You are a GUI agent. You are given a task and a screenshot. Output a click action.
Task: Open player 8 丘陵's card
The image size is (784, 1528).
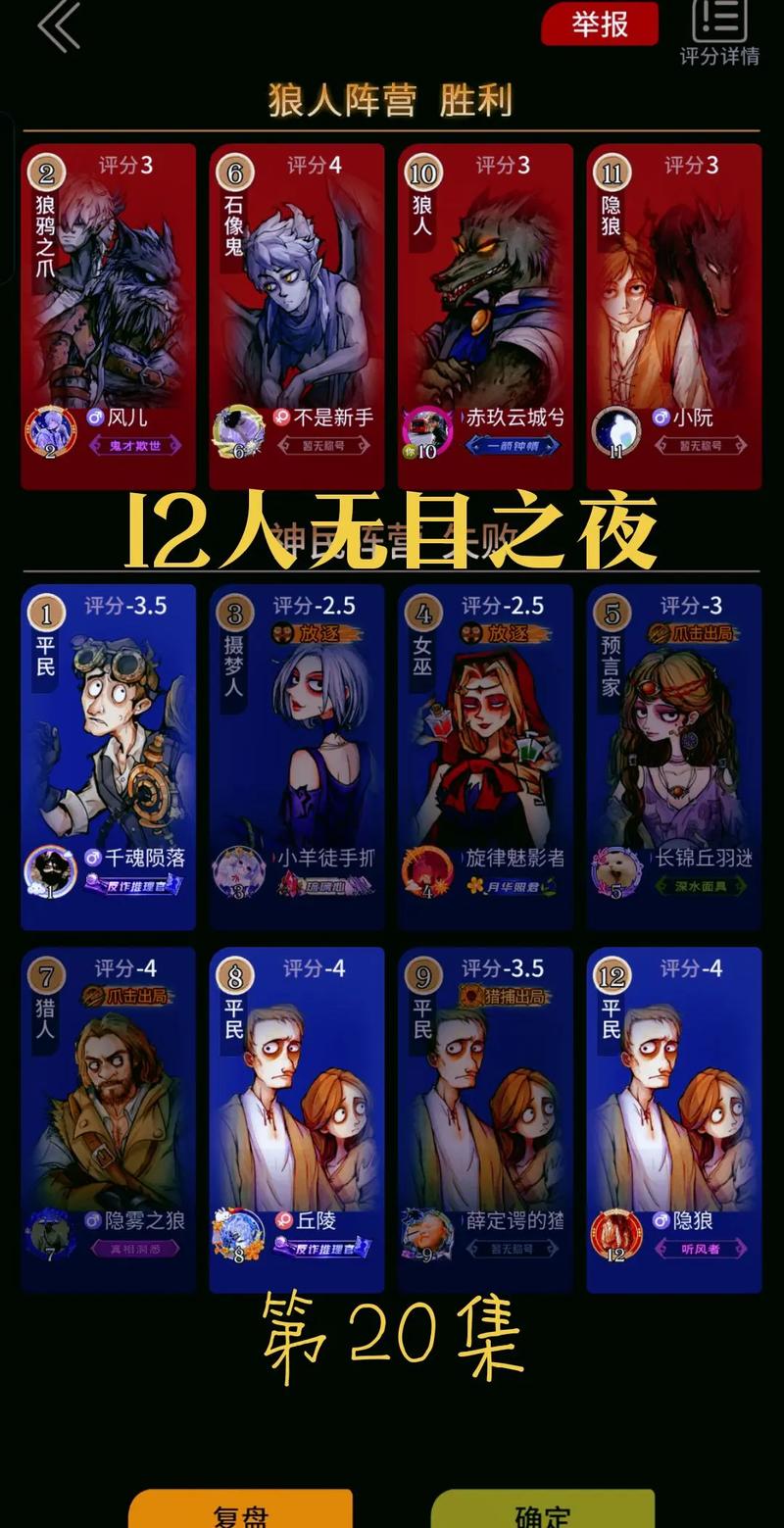(296, 1119)
